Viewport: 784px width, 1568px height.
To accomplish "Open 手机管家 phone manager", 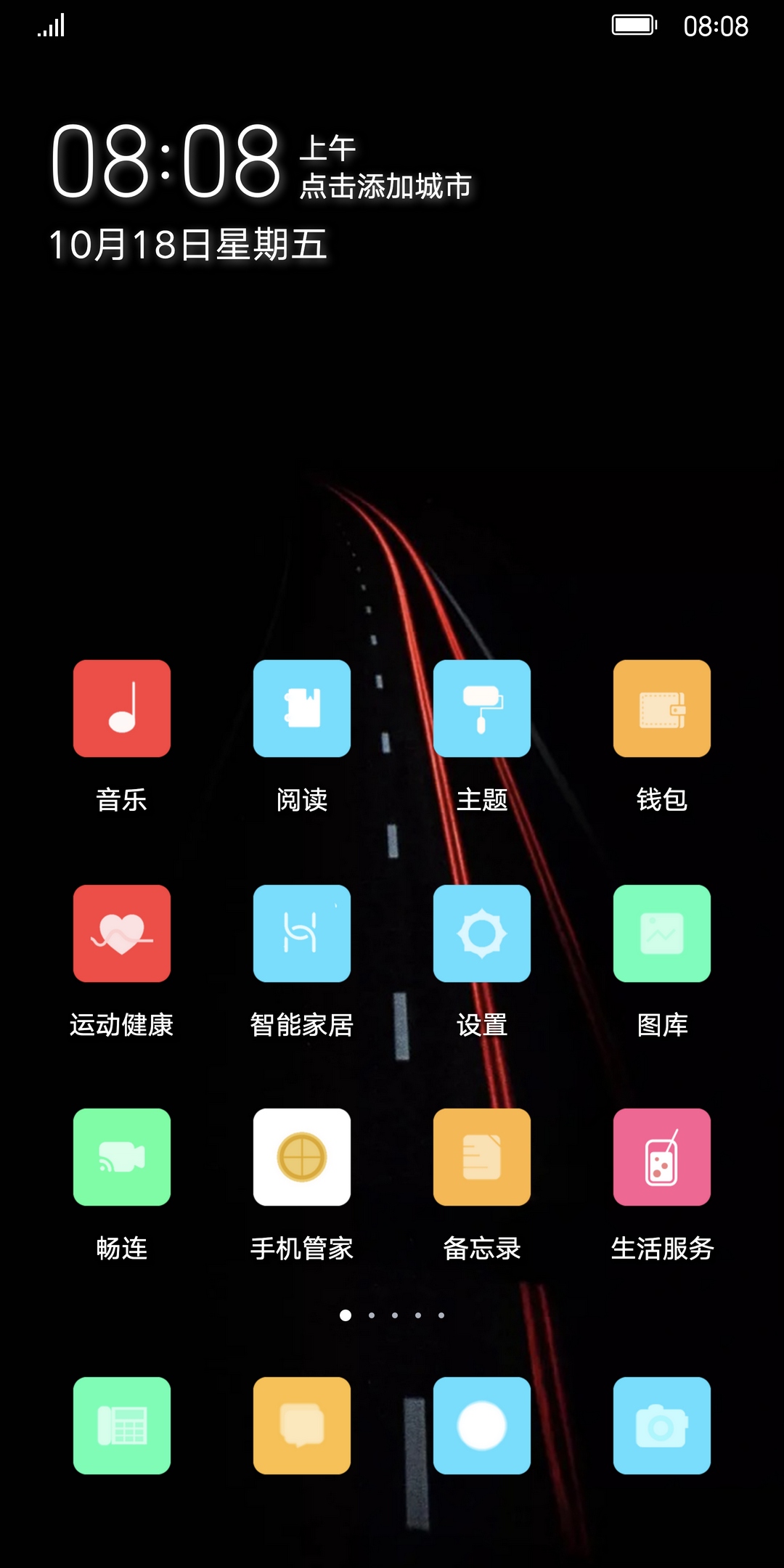I will (302, 1157).
